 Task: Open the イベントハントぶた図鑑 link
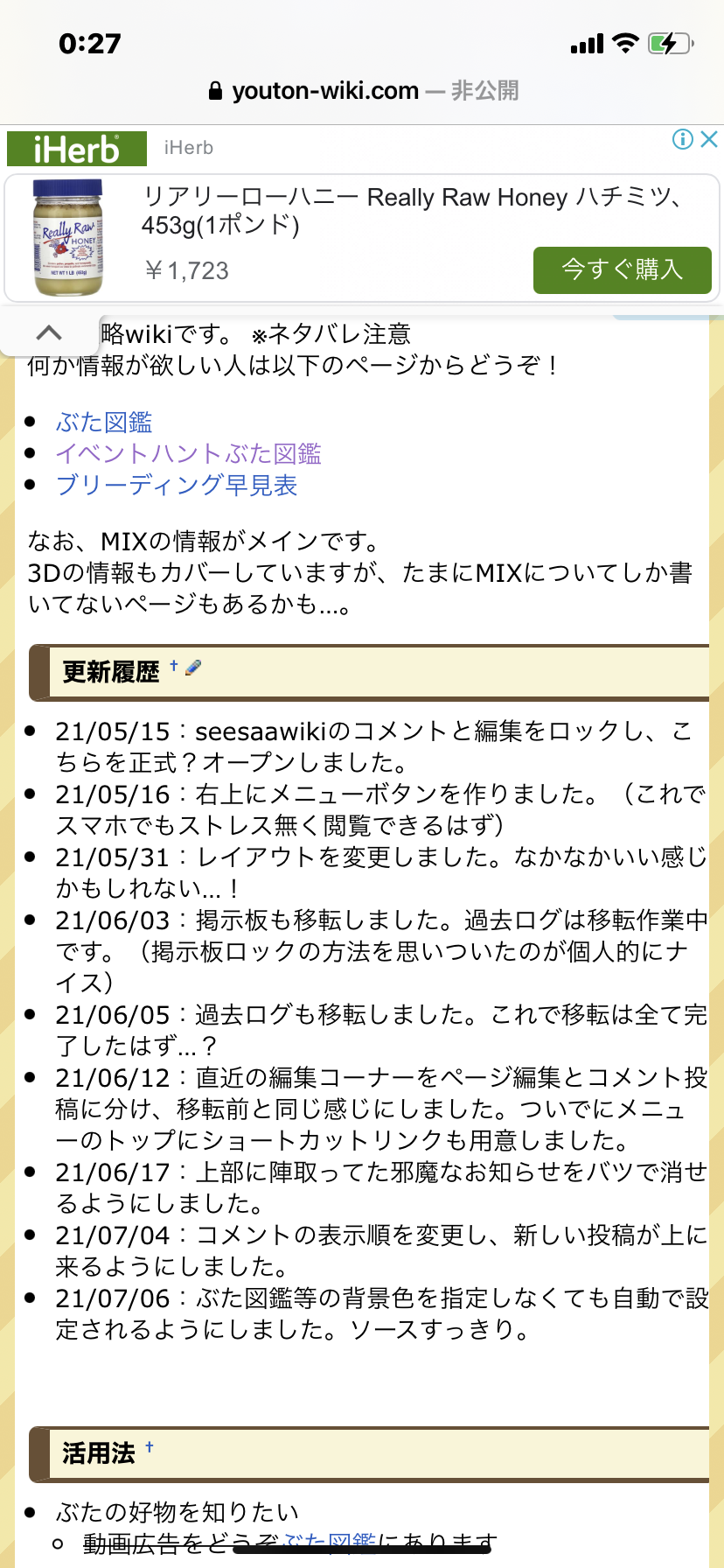coord(188,454)
